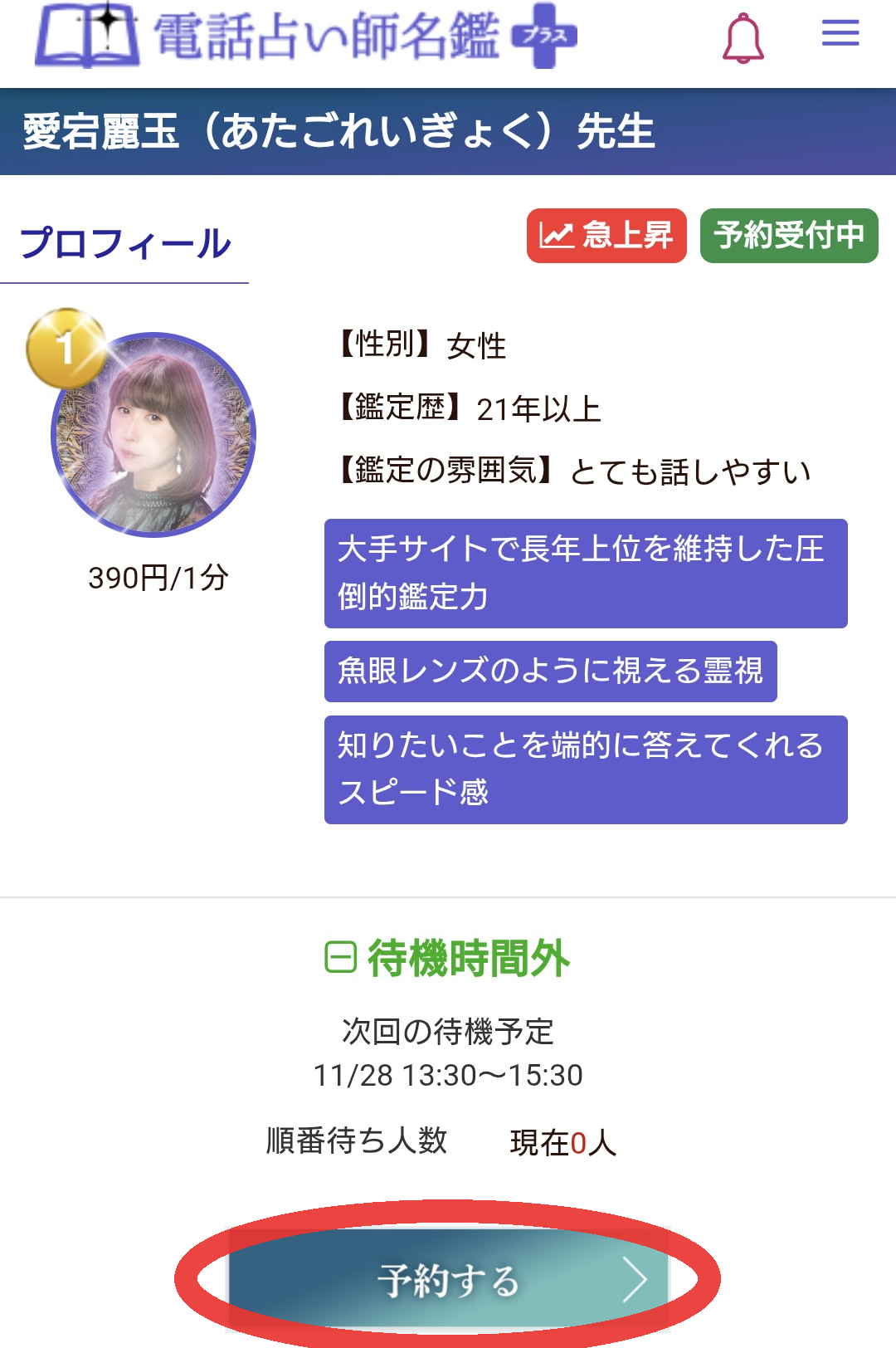
Task: Click the right chevron inside the 予約する button
Action: coord(639,1279)
